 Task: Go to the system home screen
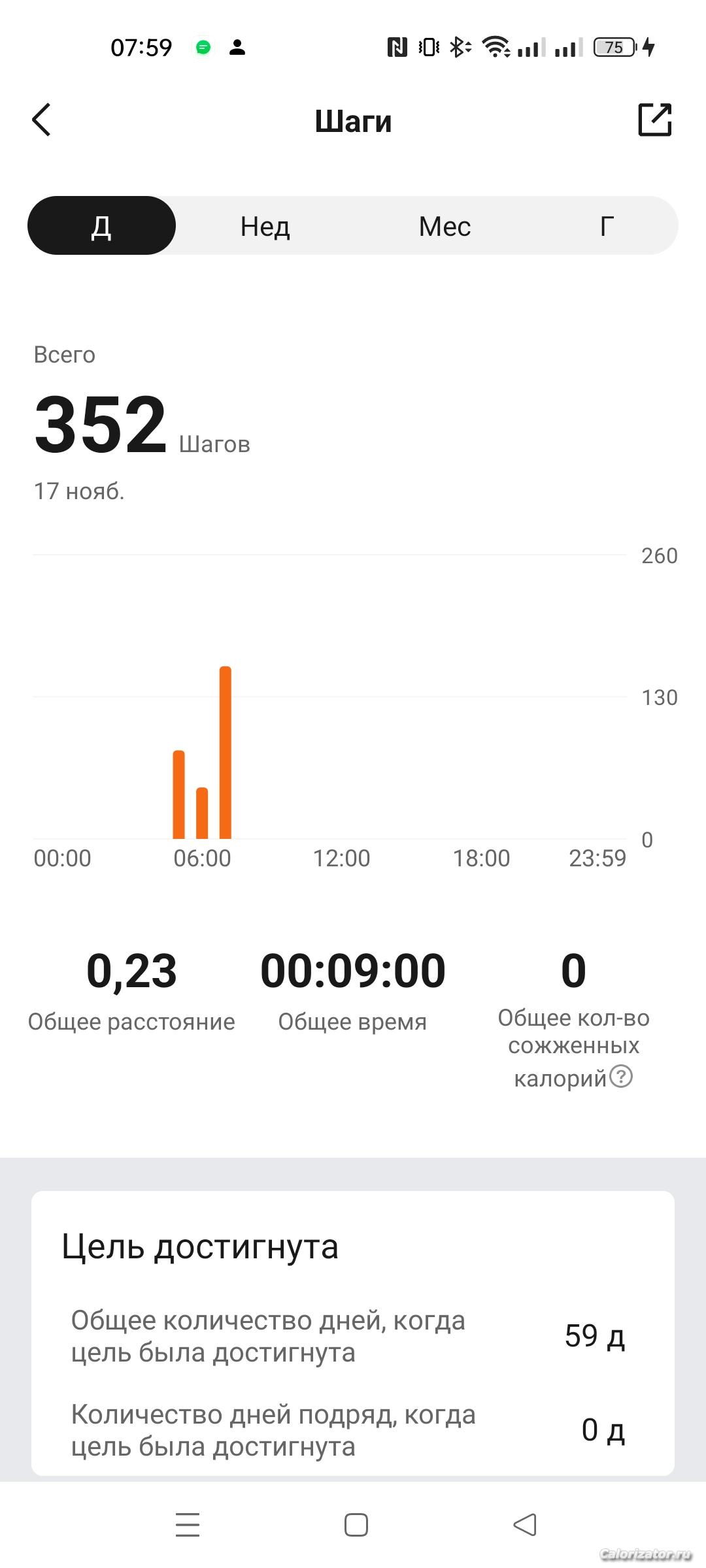[356, 1525]
